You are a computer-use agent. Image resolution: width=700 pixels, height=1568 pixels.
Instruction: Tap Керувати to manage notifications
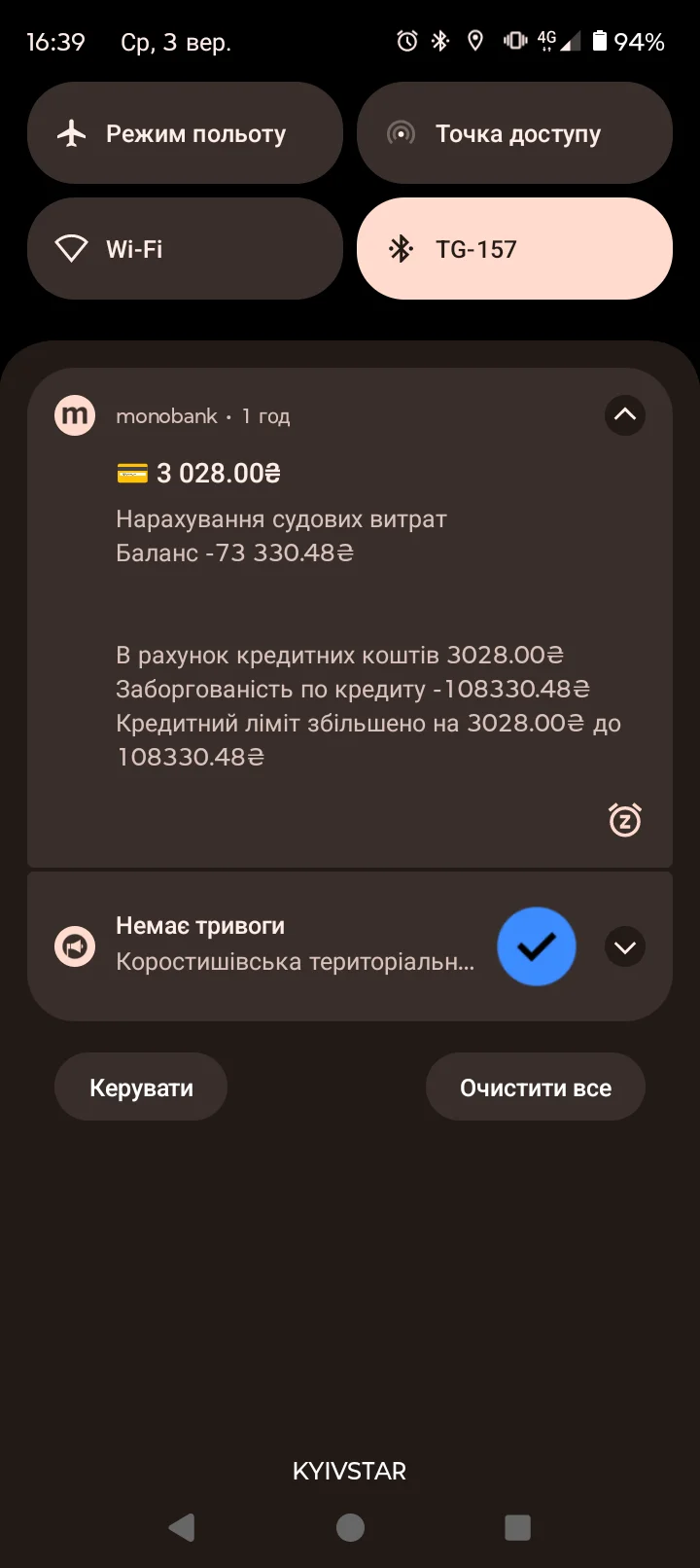pos(141,1087)
